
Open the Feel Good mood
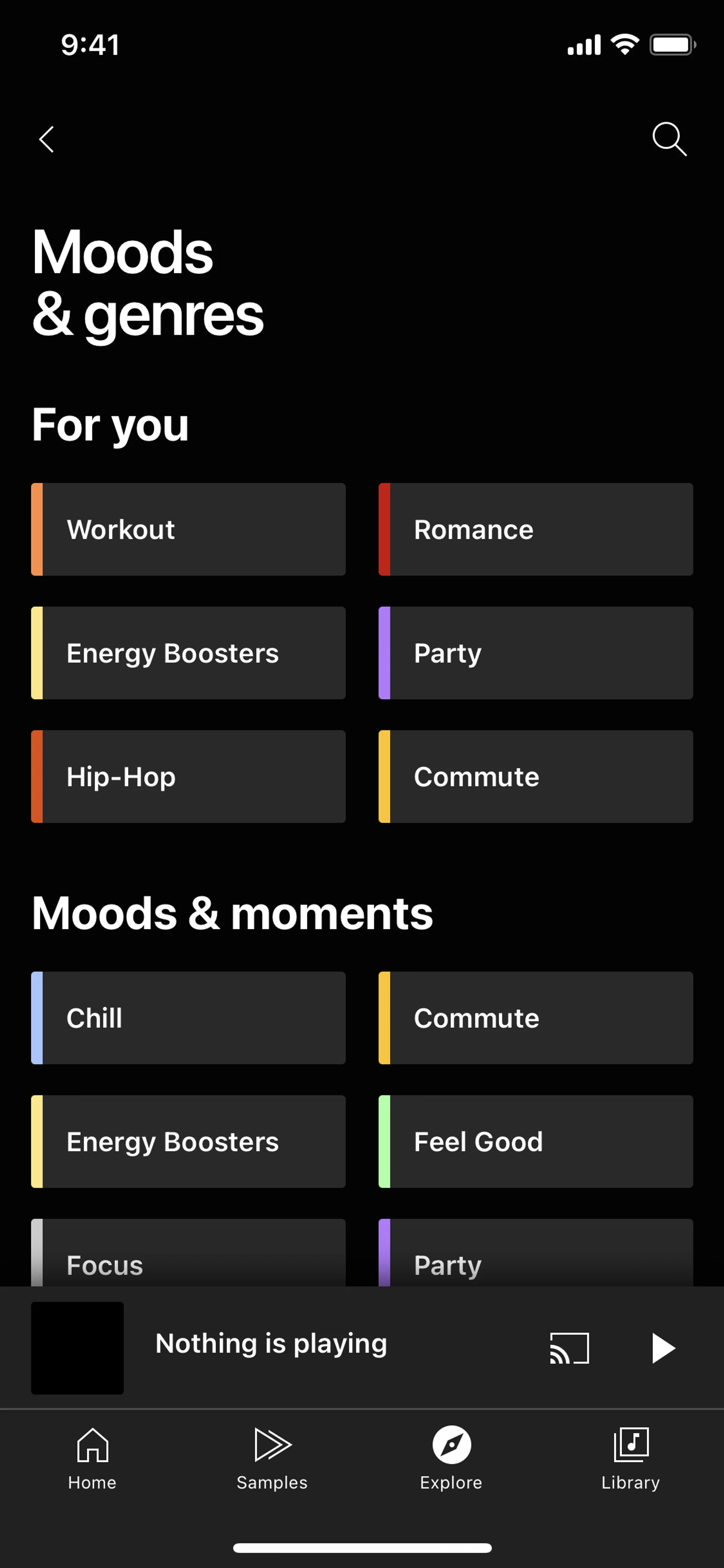coord(535,1141)
